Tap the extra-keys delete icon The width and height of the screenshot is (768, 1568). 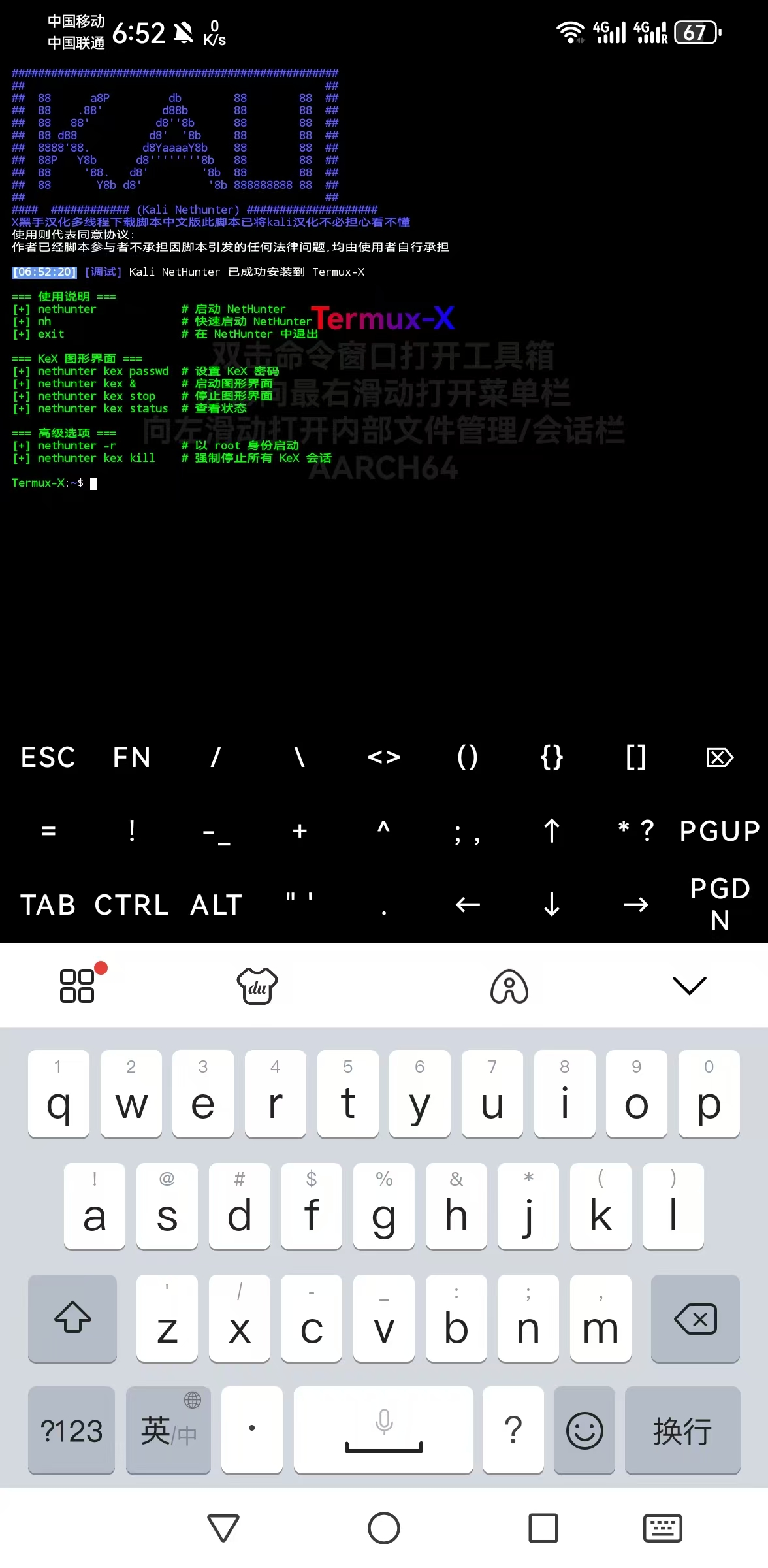point(720,758)
